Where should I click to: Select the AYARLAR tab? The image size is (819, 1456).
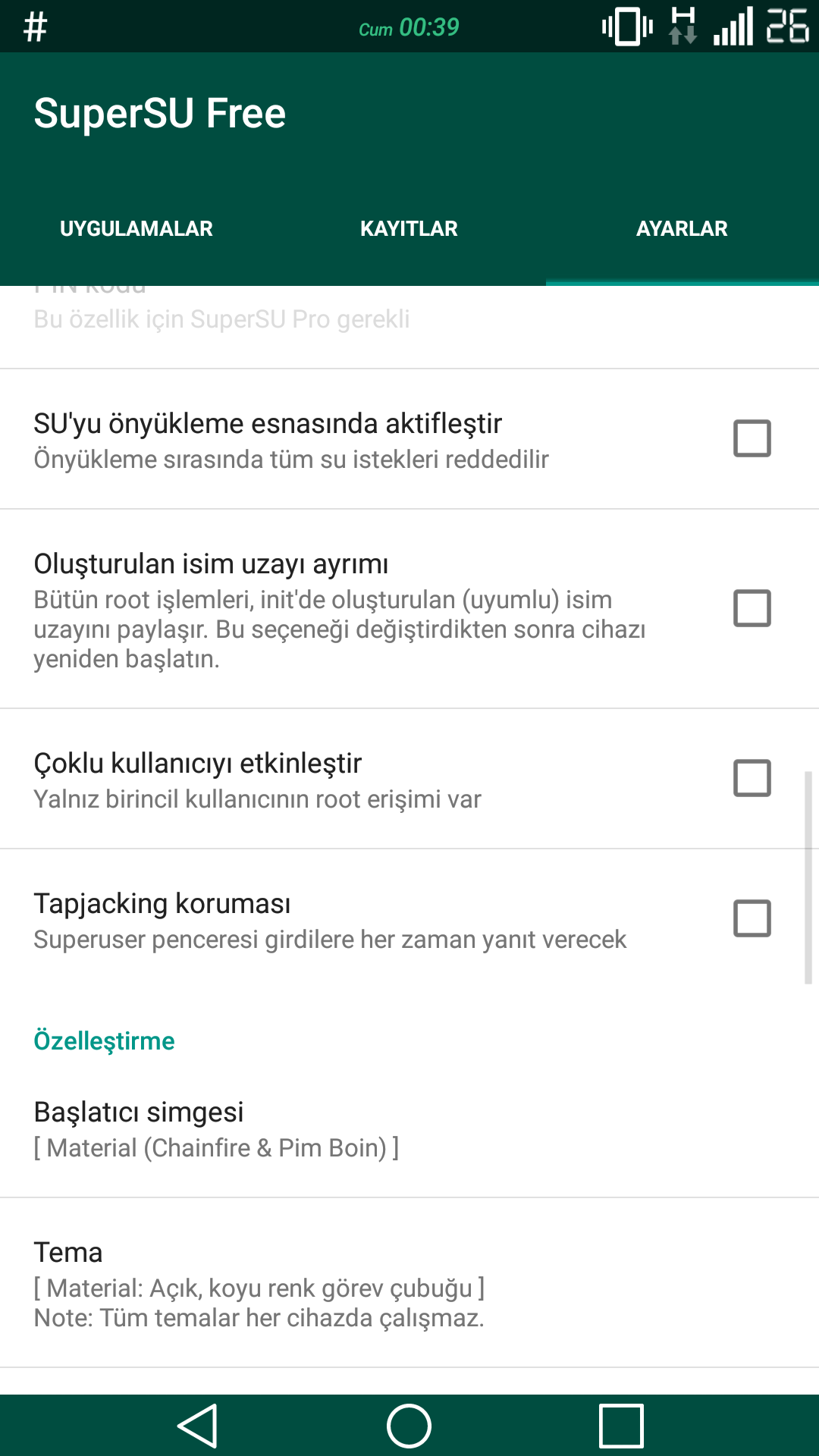(x=682, y=228)
